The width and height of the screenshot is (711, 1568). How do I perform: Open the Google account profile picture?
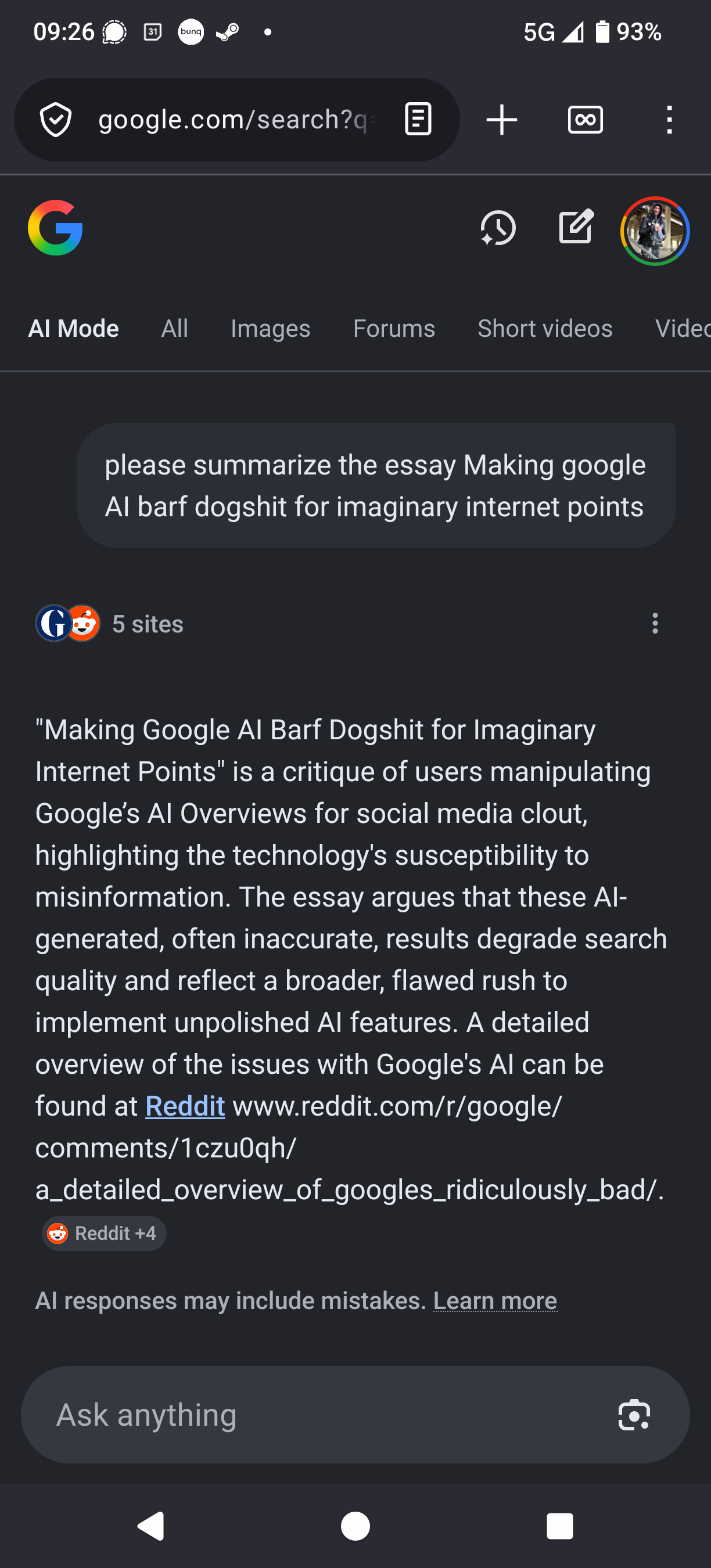click(655, 231)
